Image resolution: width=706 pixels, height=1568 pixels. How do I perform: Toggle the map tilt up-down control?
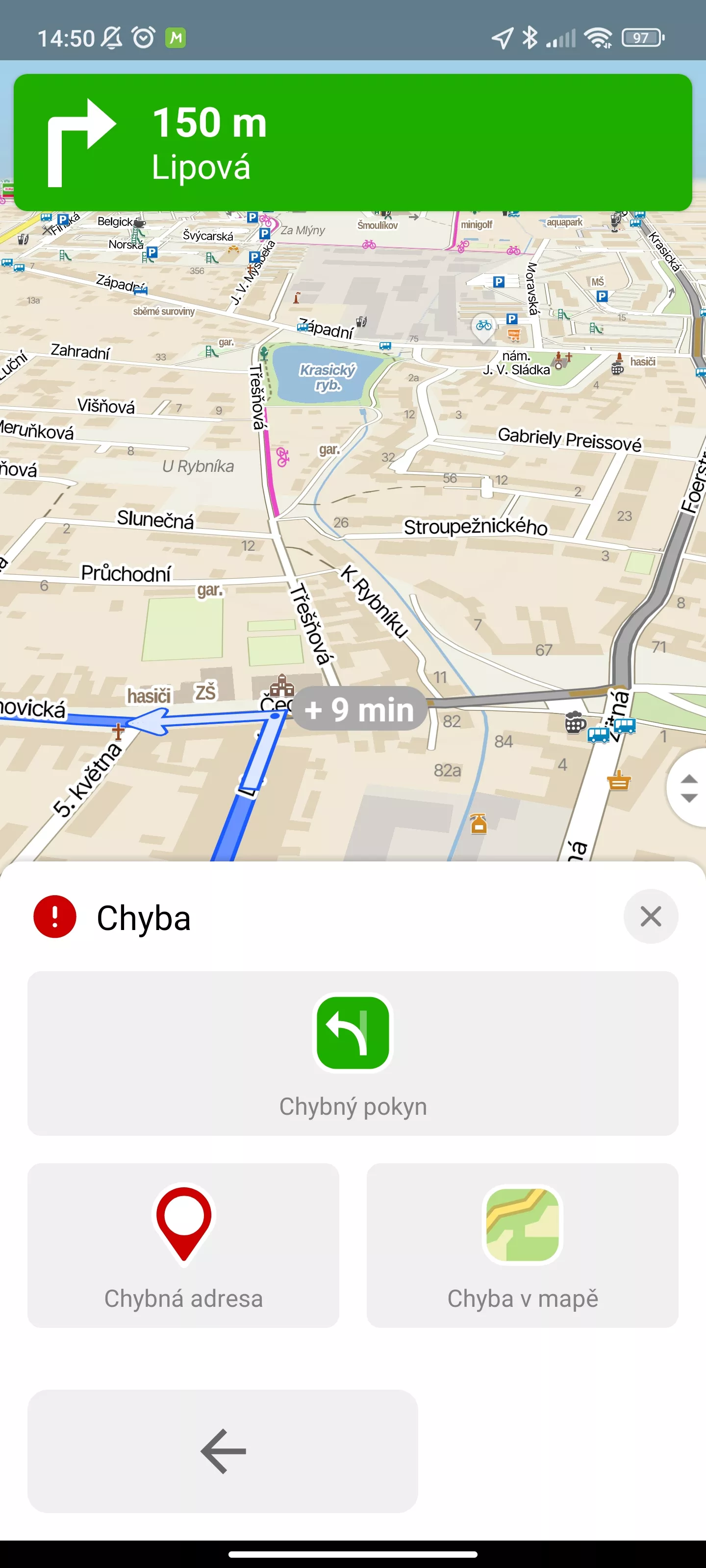(x=688, y=787)
